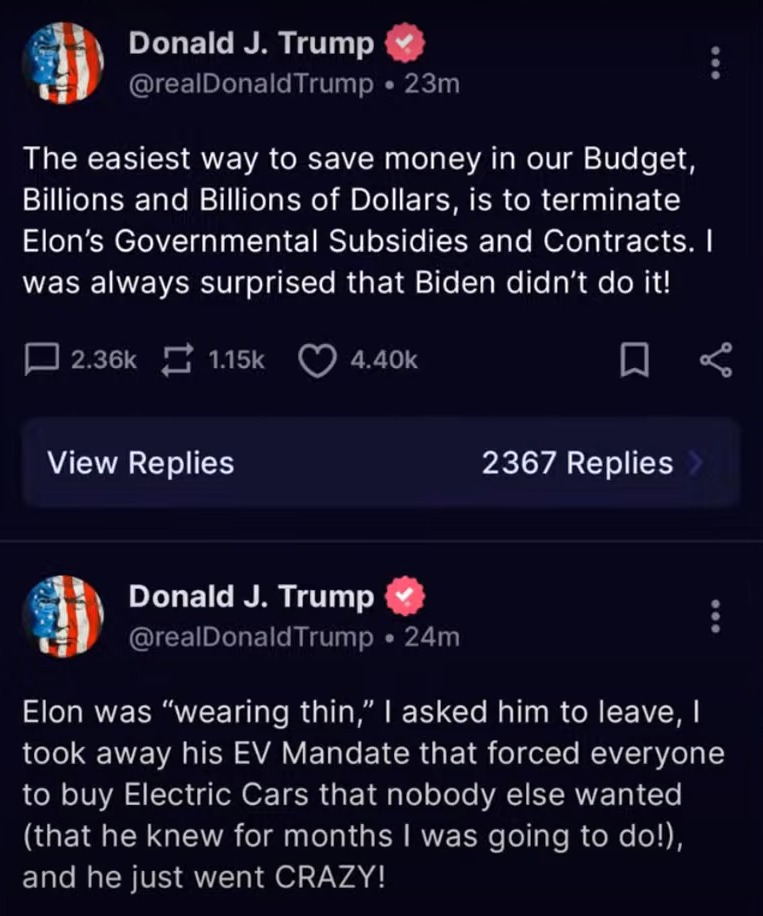Image resolution: width=763 pixels, height=916 pixels.
Task: Open overflow menu on the 23m post
Action: 714,62
